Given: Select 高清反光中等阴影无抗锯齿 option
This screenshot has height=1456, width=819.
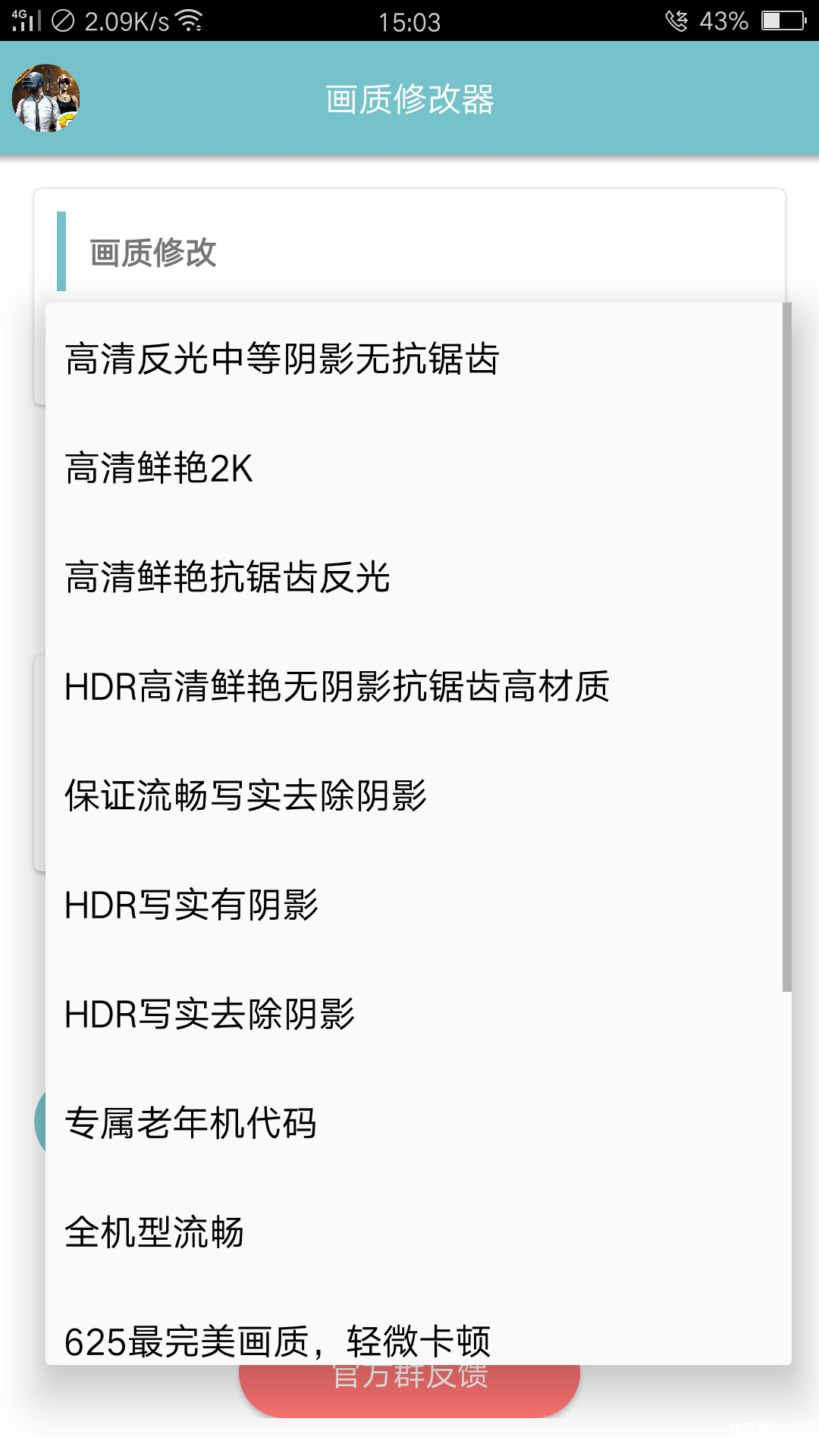Looking at the screenshot, I should [x=282, y=359].
